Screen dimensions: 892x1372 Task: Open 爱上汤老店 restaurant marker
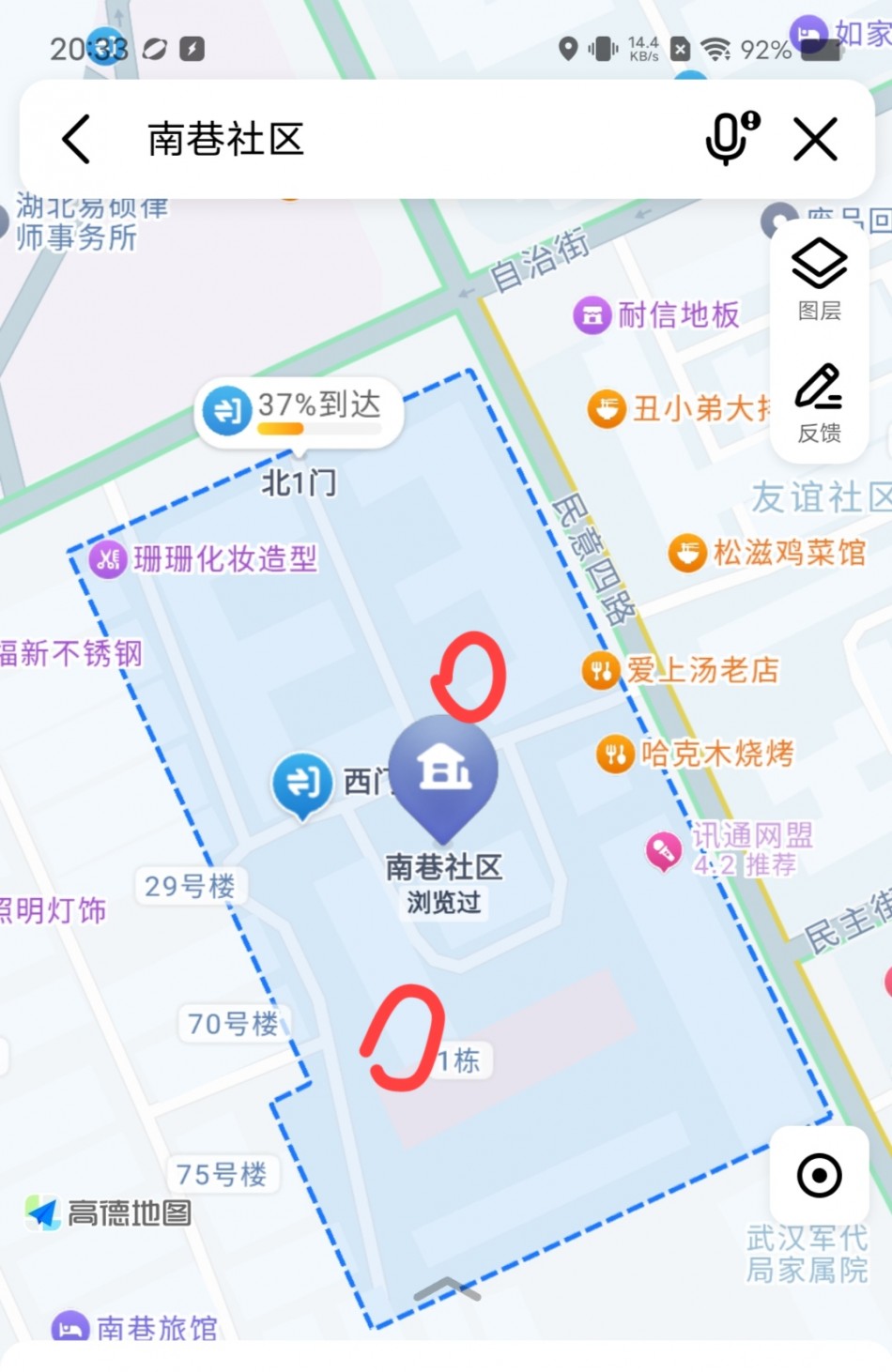pyautogui.click(x=682, y=670)
